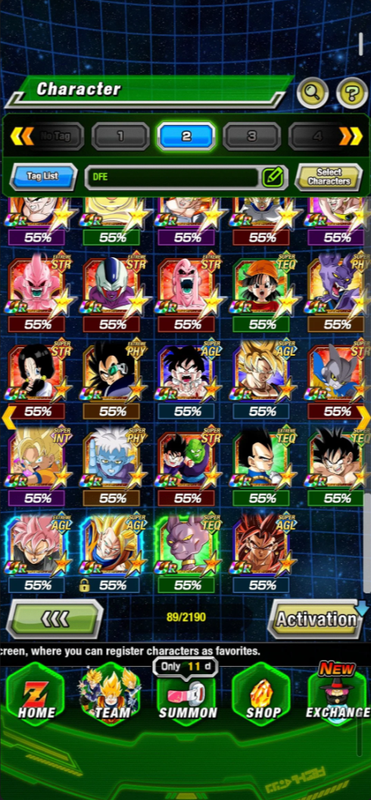The height and width of the screenshot is (800, 371).
Task: Open the magnifying glass search icon
Action: tap(312, 93)
